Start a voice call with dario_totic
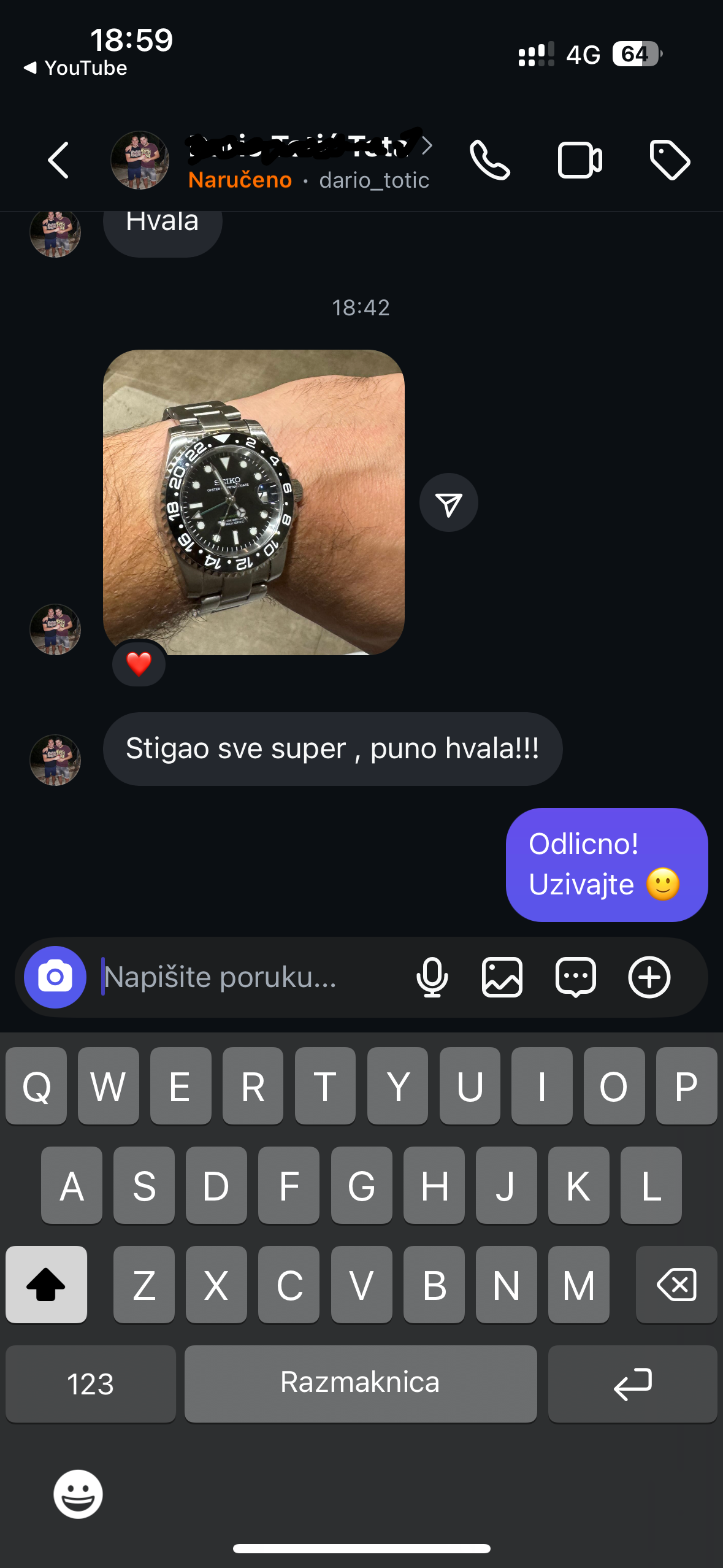 (x=489, y=161)
